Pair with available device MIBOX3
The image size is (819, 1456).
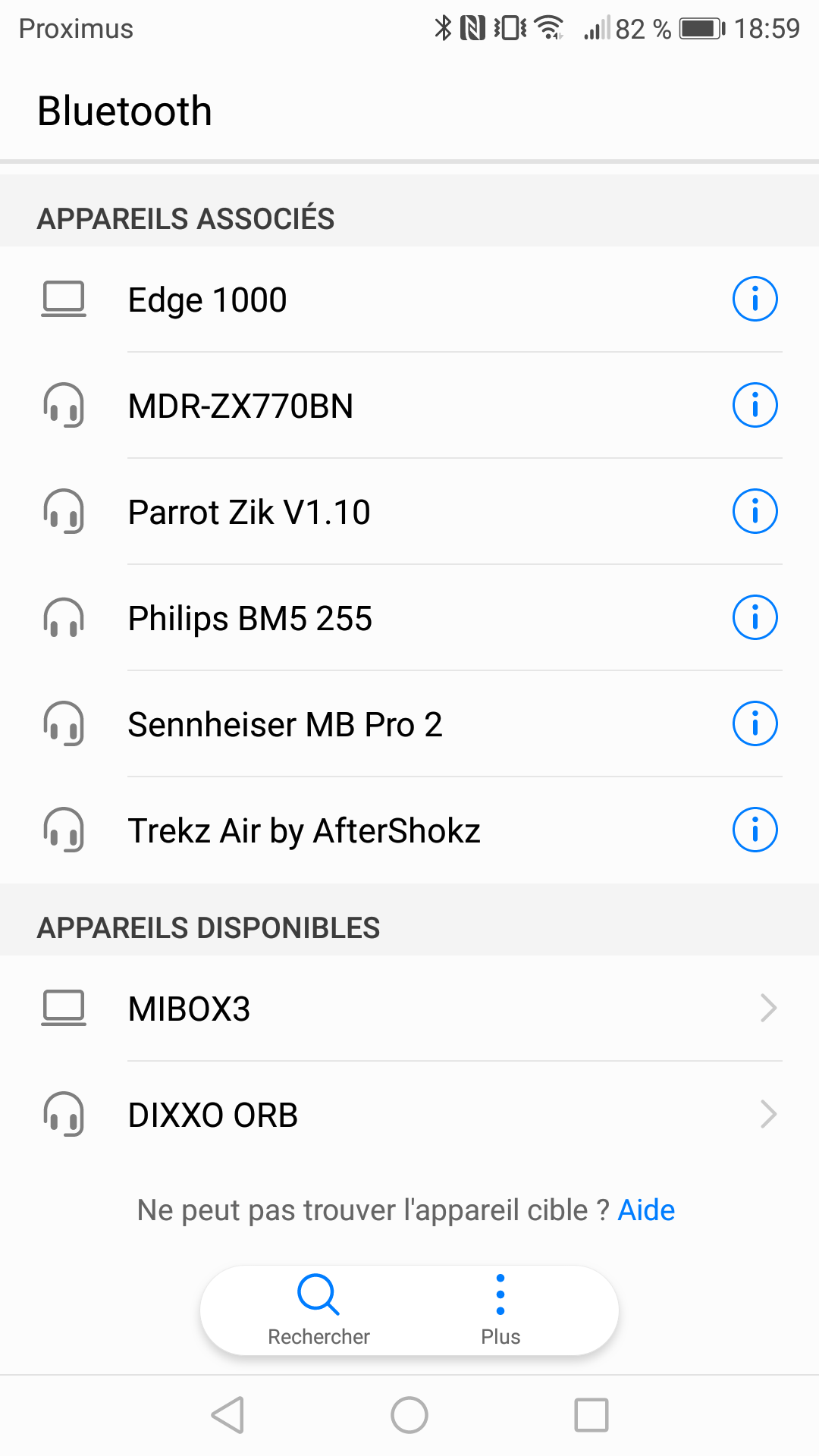[409, 1009]
